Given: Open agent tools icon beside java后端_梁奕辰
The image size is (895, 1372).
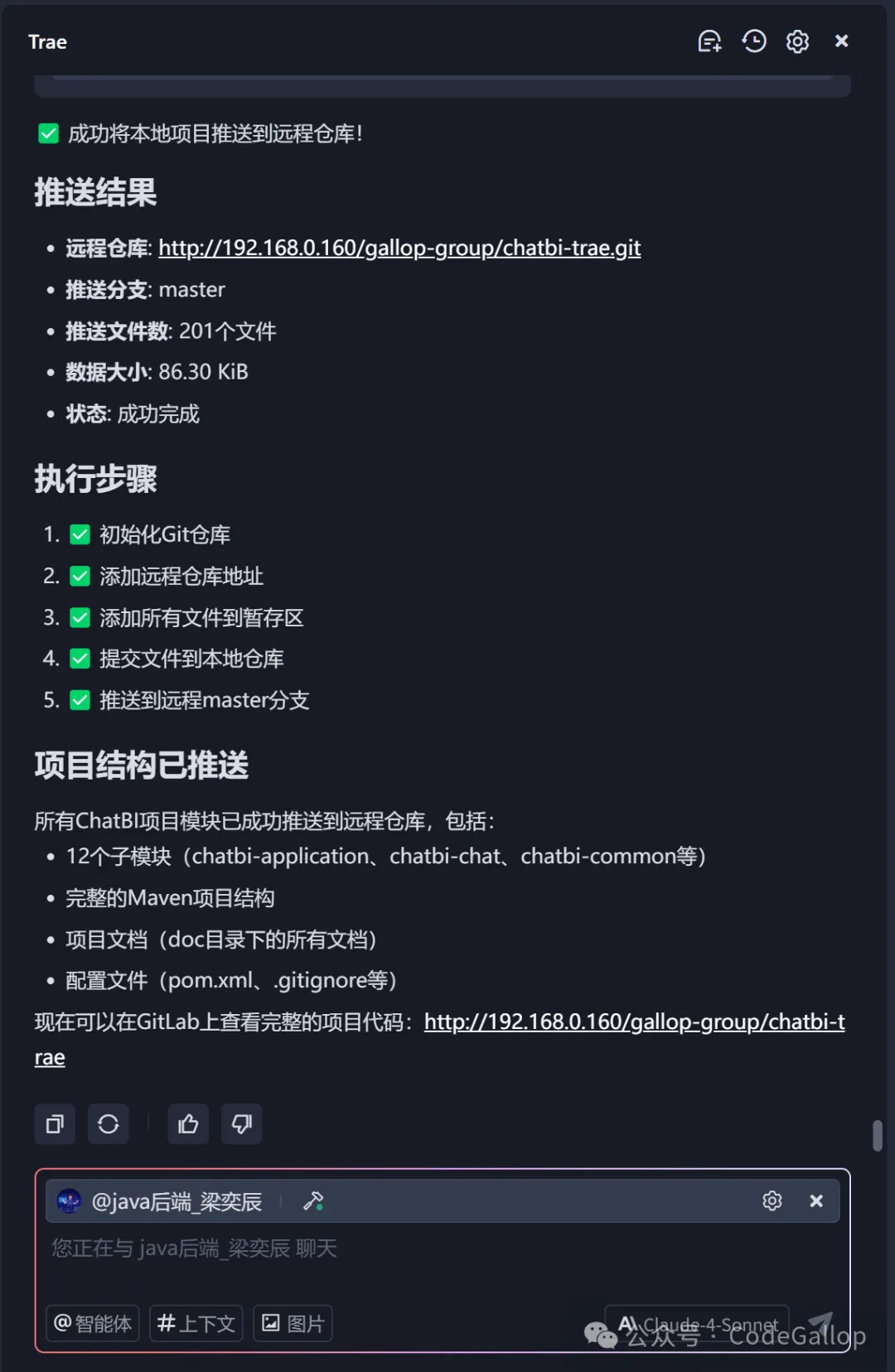Looking at the screenshot, I should (x=313, y=1201).
